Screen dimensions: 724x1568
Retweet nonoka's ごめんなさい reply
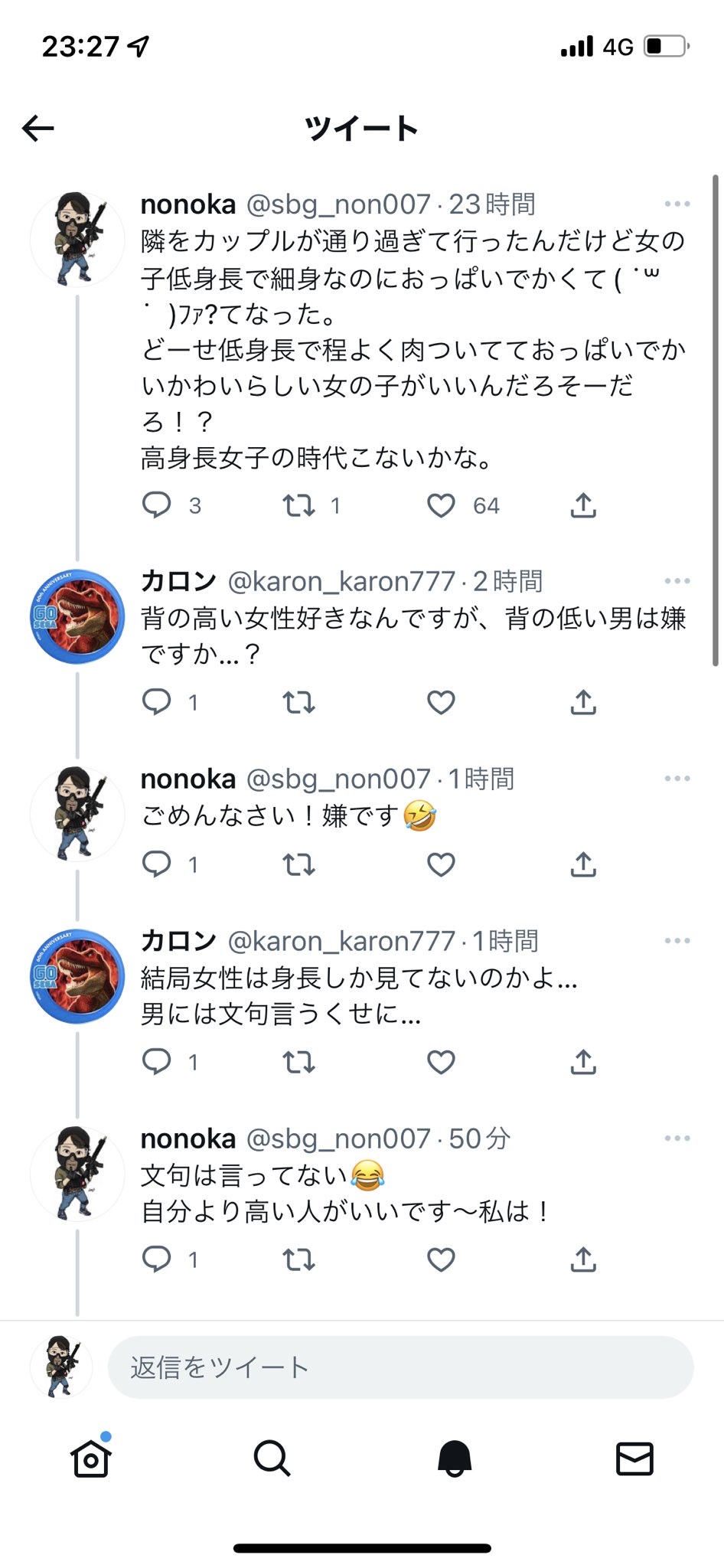point(298,864)
